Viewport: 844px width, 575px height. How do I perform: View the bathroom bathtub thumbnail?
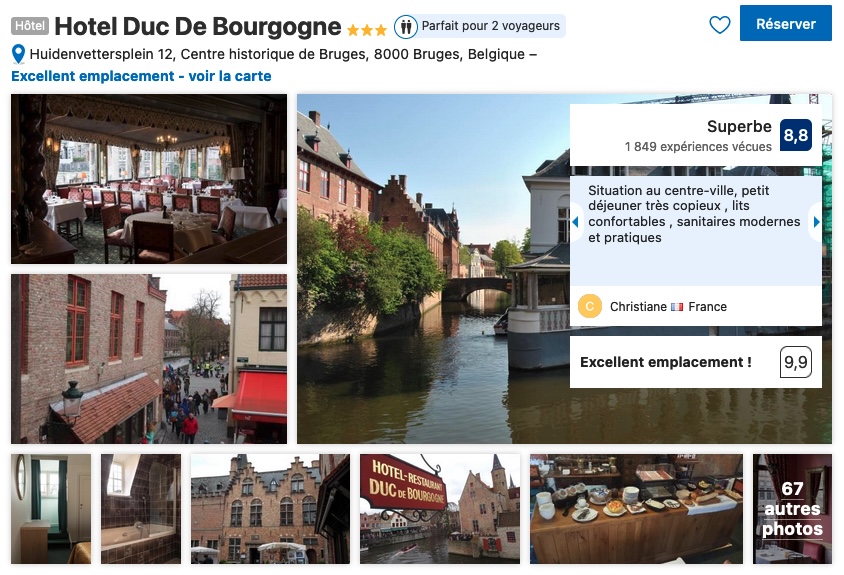(x=141, y=509)
